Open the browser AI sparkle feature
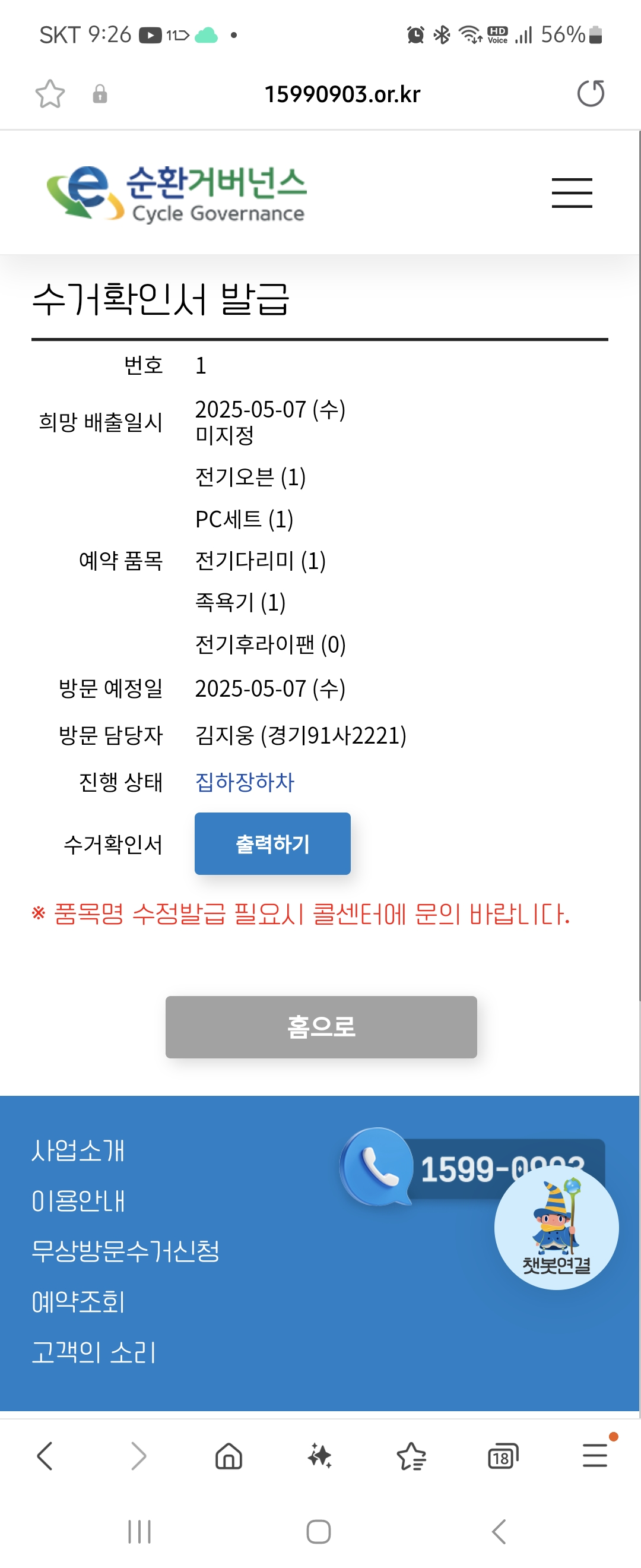Viewport: 641px width, 1568px height. [320, 1456]
